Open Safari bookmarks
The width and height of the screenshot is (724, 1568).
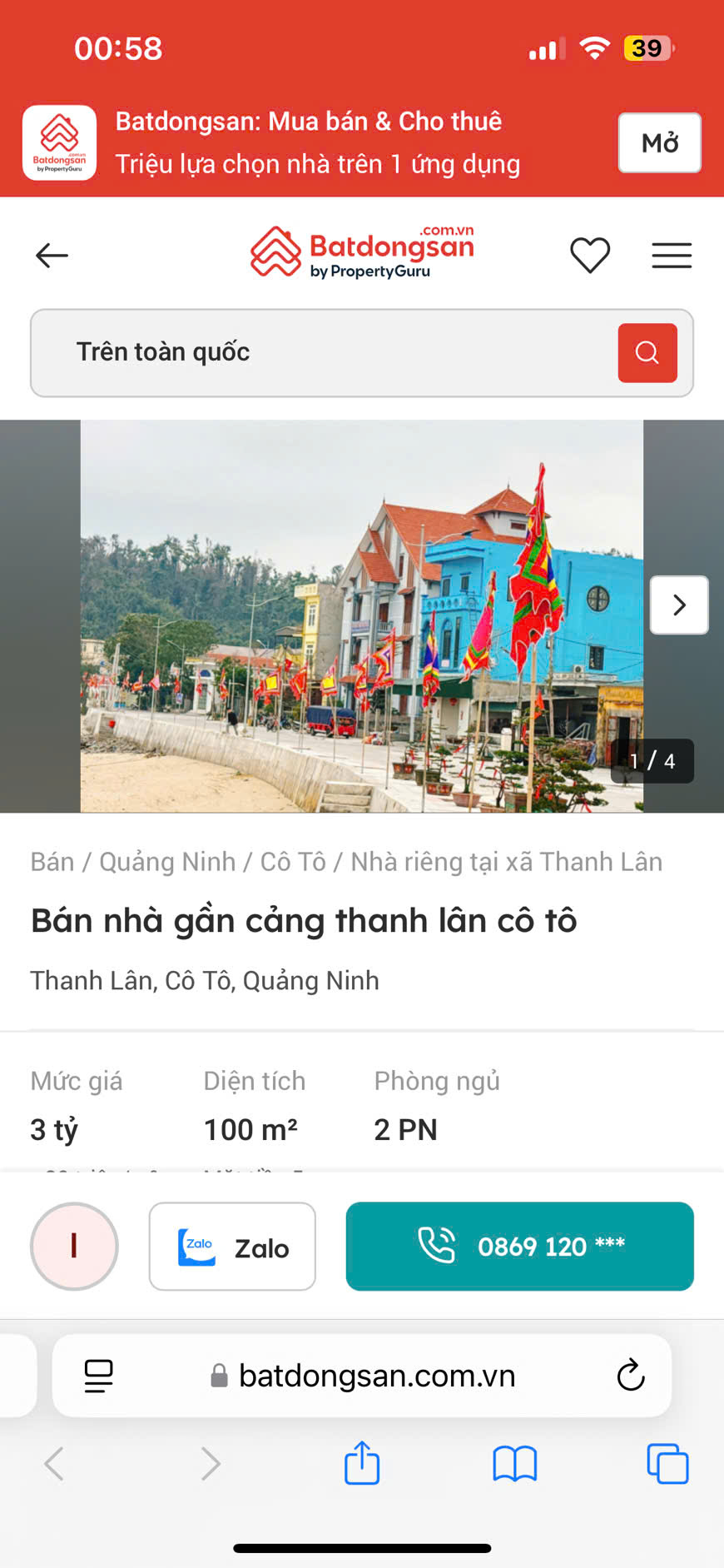tap(515, 1463)
